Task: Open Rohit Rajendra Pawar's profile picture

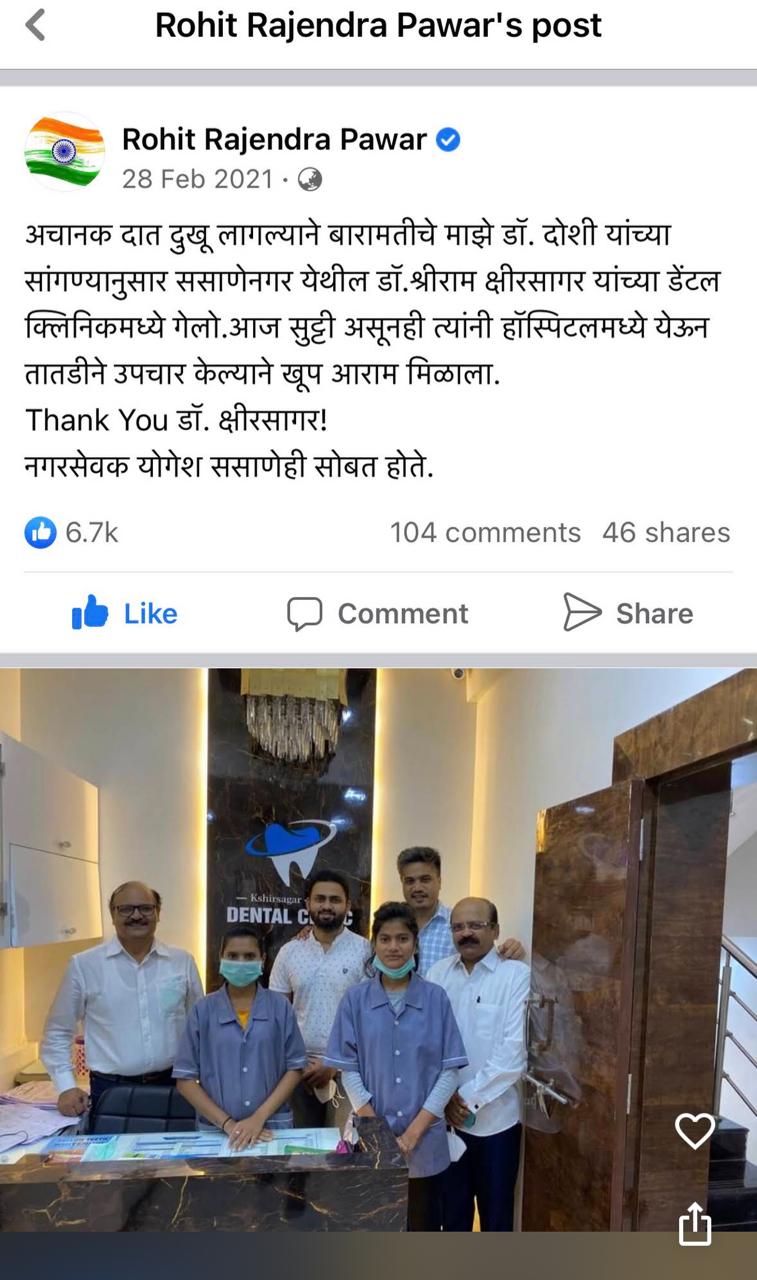Action: pyautogui.click(x=64, y=152)
